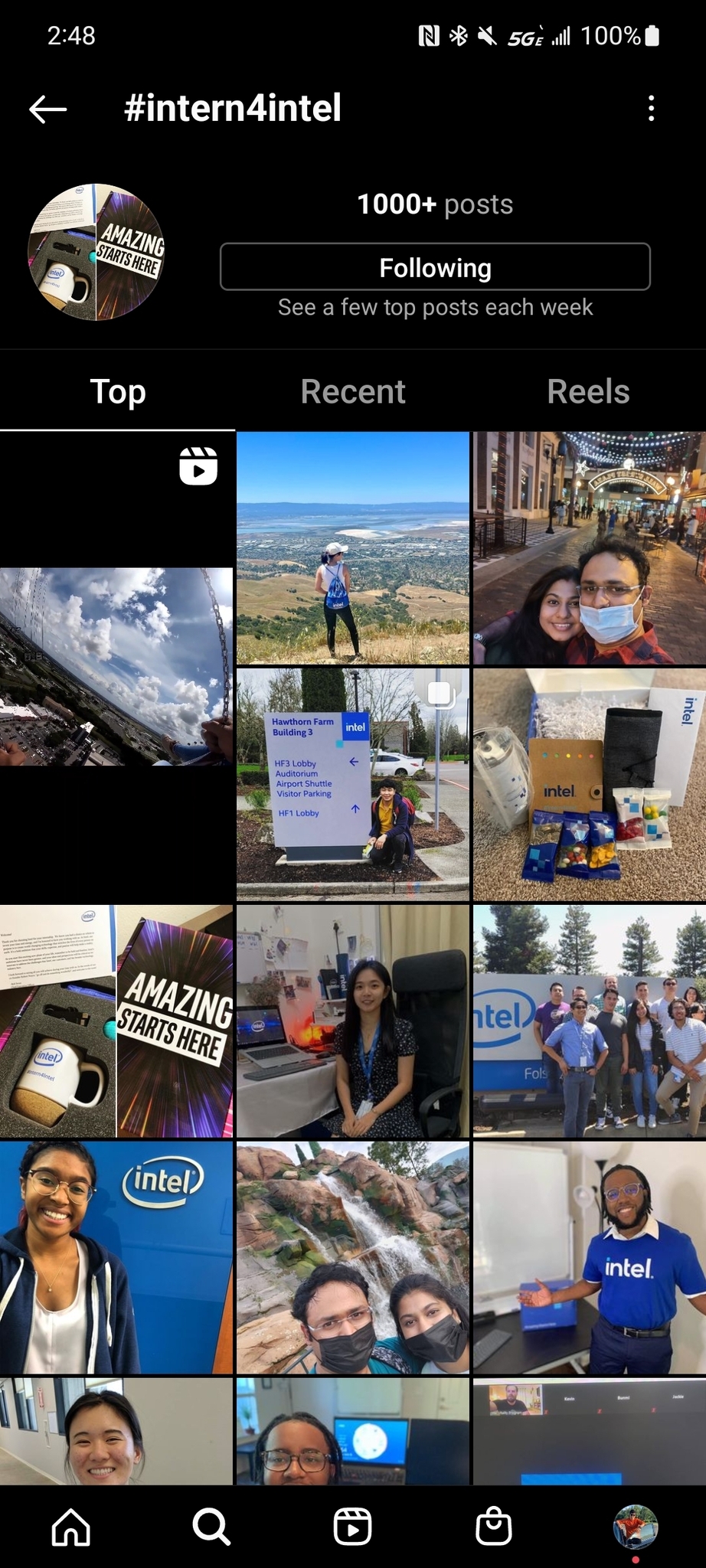Open the hiker overlooking the bay post
Screen dimensions: 706x1568
(353, 548)
